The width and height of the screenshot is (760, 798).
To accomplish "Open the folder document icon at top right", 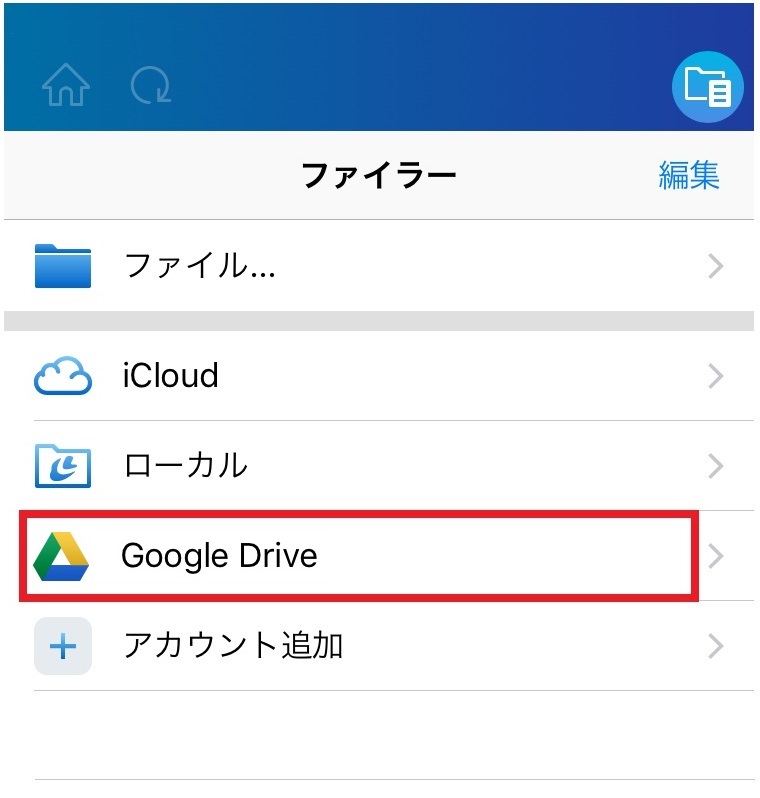I will pos(707,87).
